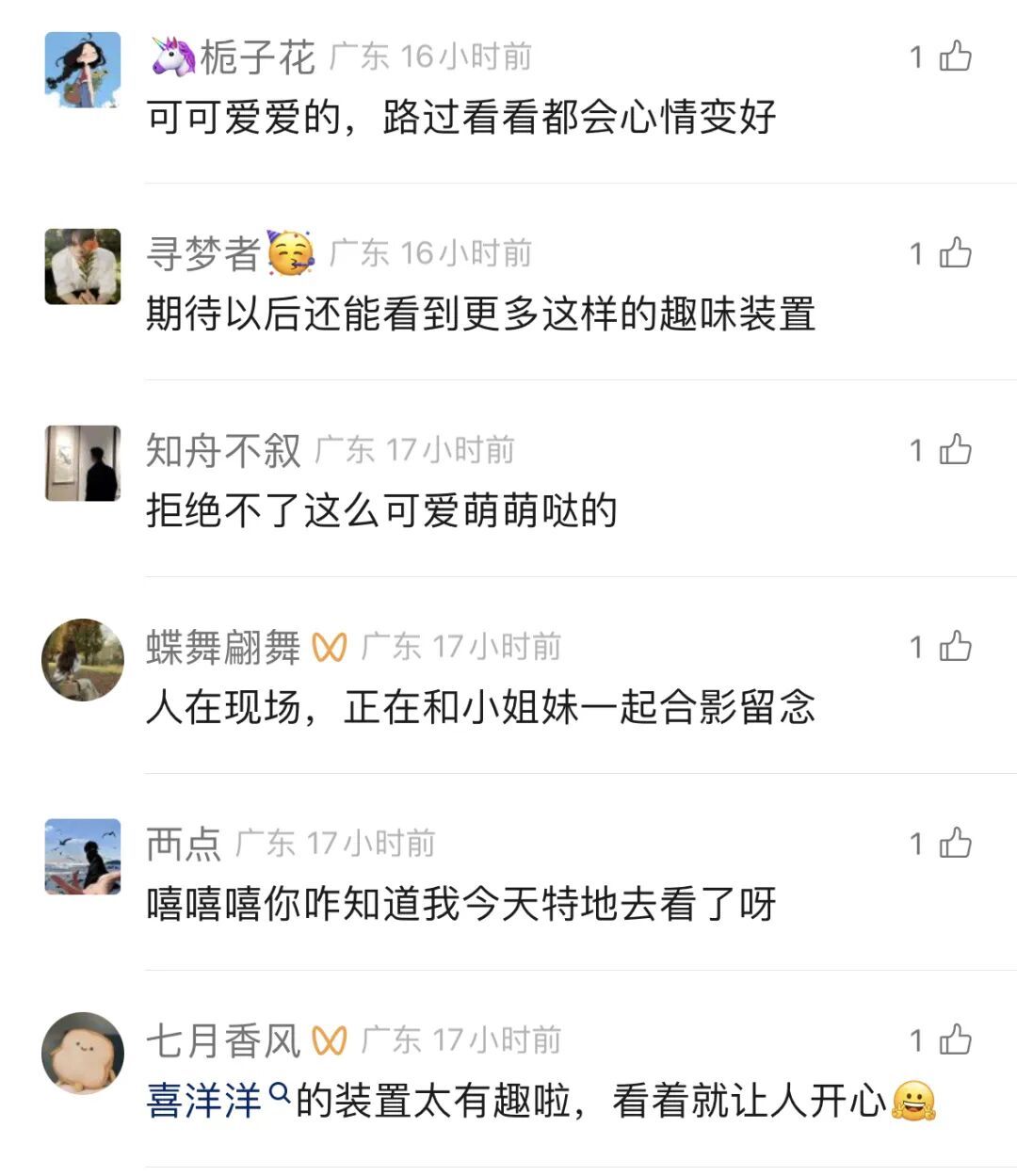Viewport: 1017px width, 1176px height.
Task: Open 七月香风's profile avatar
Action: [83, 1054]
